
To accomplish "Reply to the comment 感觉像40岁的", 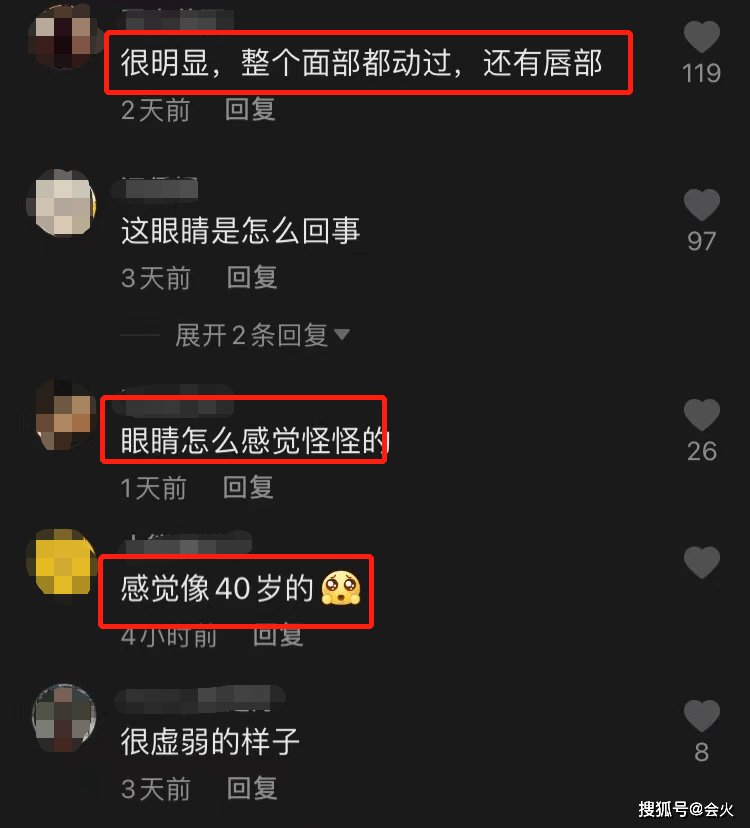I will pyautogui.click(x=278, y=634).
